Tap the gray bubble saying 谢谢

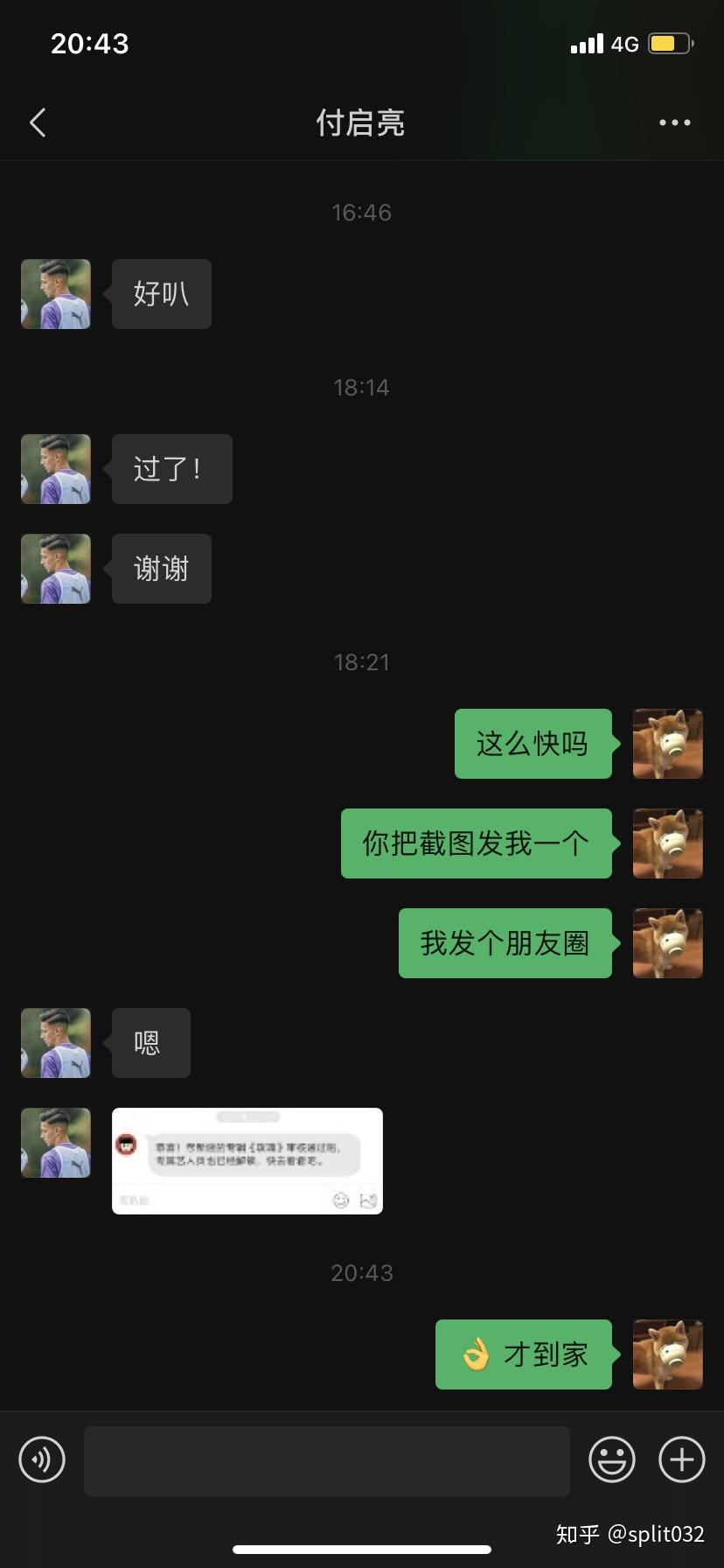click(161, 568)
